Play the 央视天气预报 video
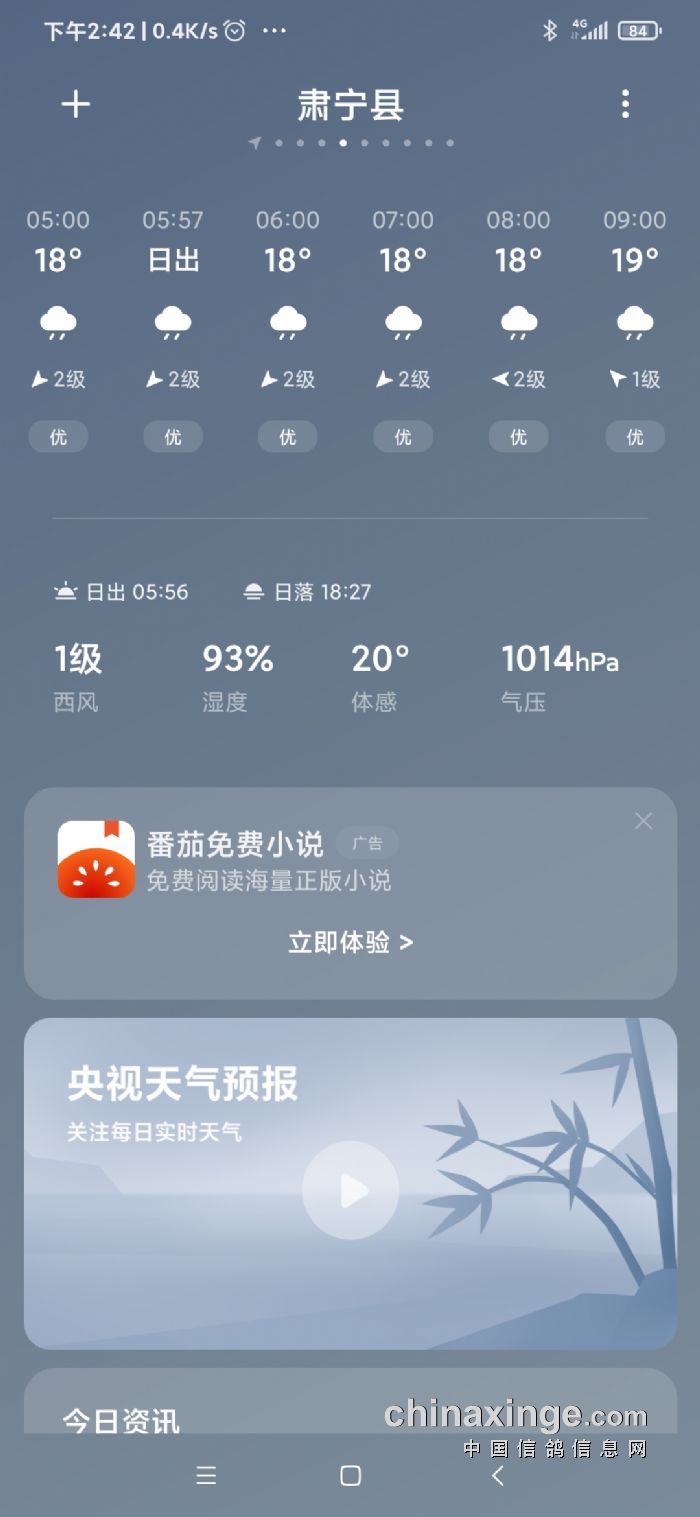The image size is (700, 1517). click(350, 1191)
